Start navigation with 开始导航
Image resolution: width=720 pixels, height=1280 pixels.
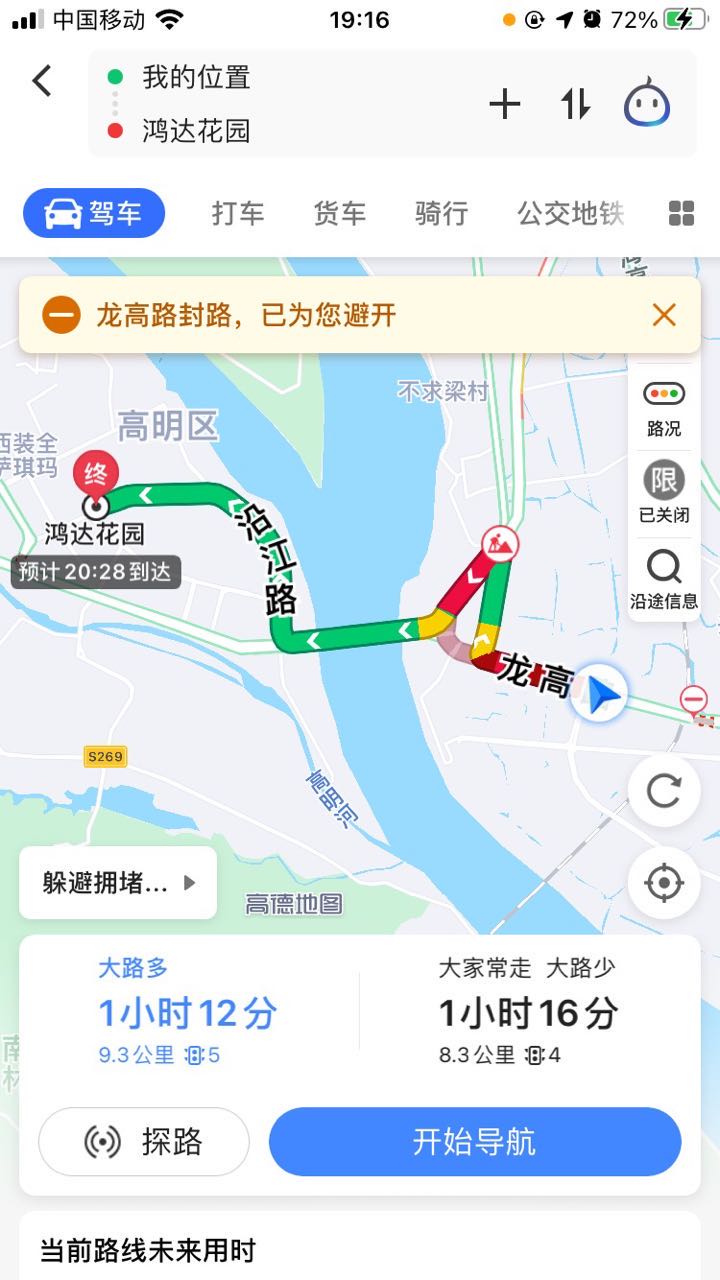pos(475,1142)
